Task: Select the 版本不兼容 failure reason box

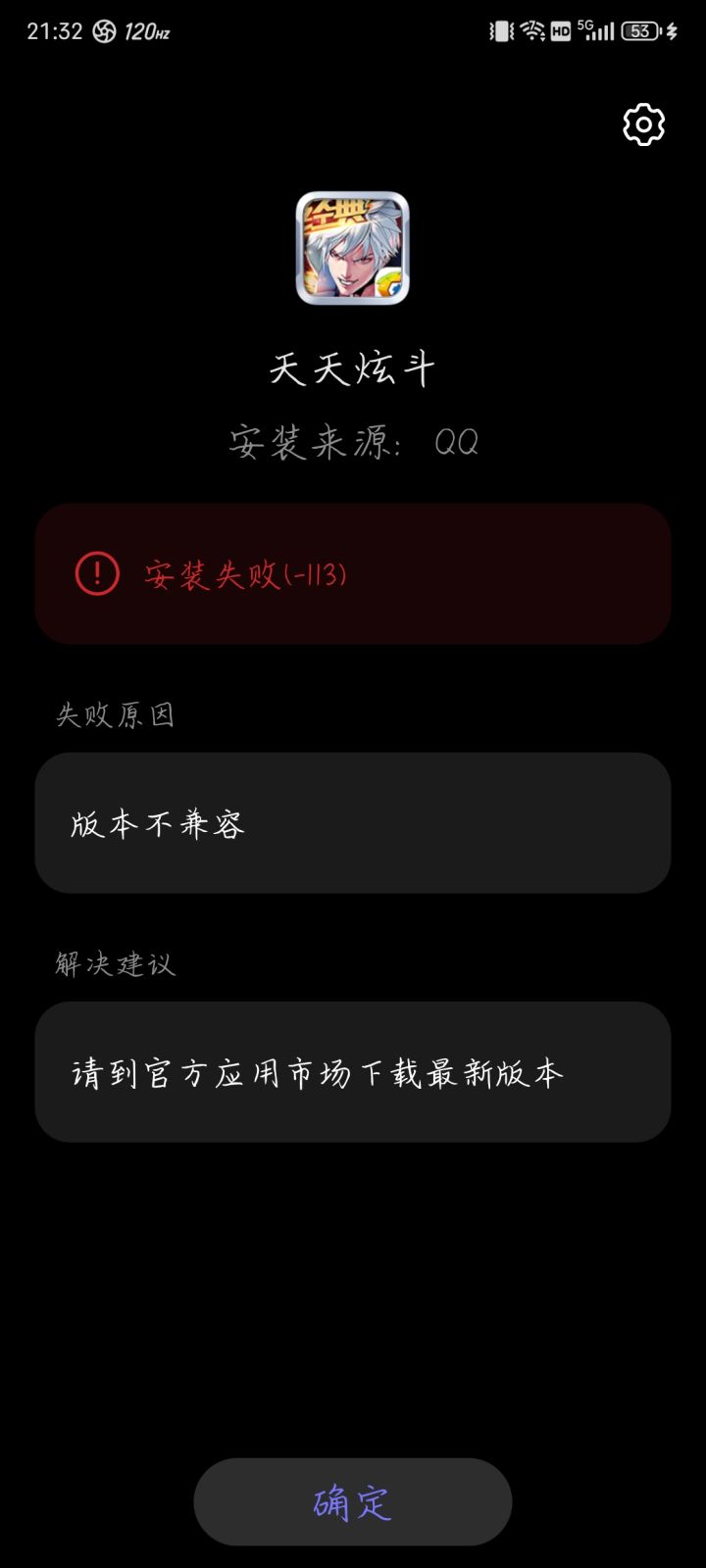Action: point(353,823)
